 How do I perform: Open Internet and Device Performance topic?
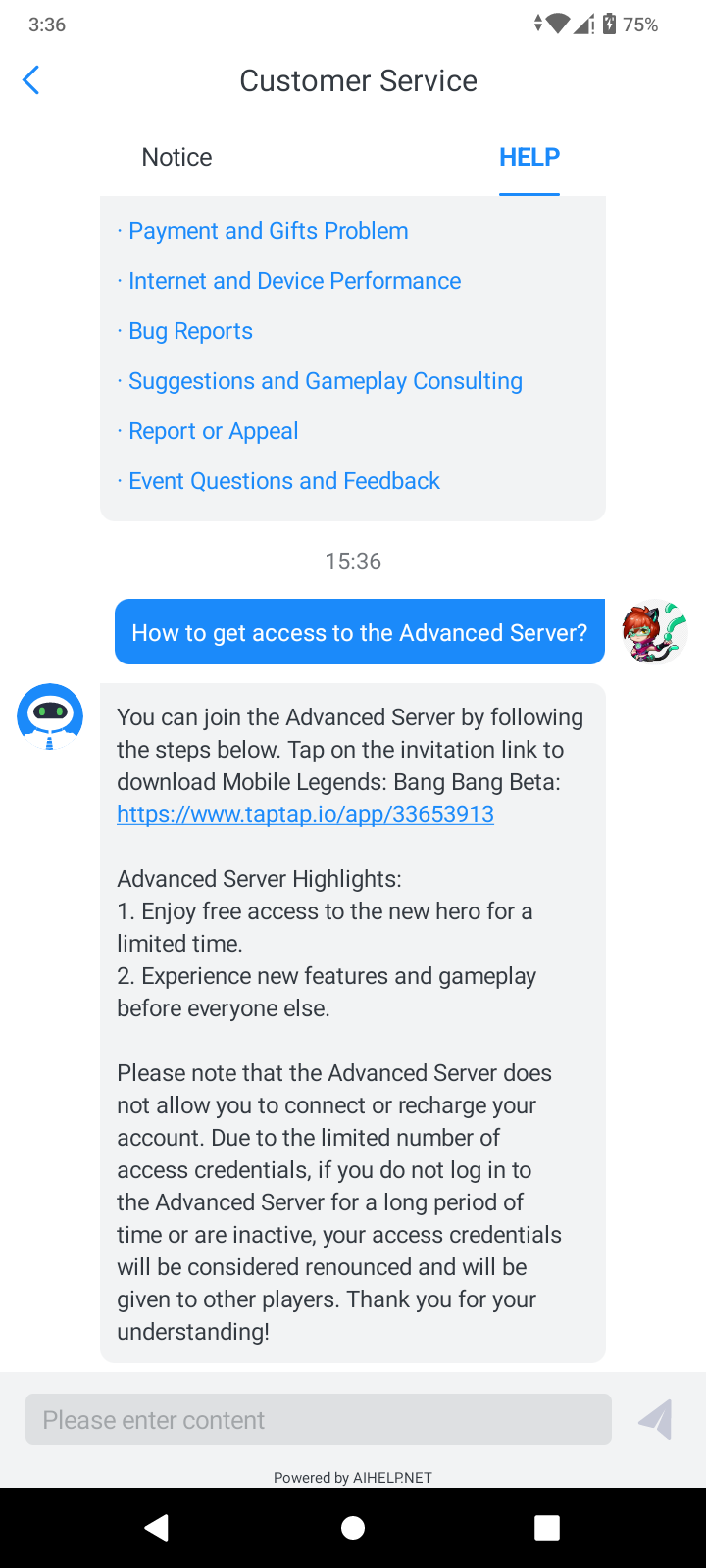point(294,281)
